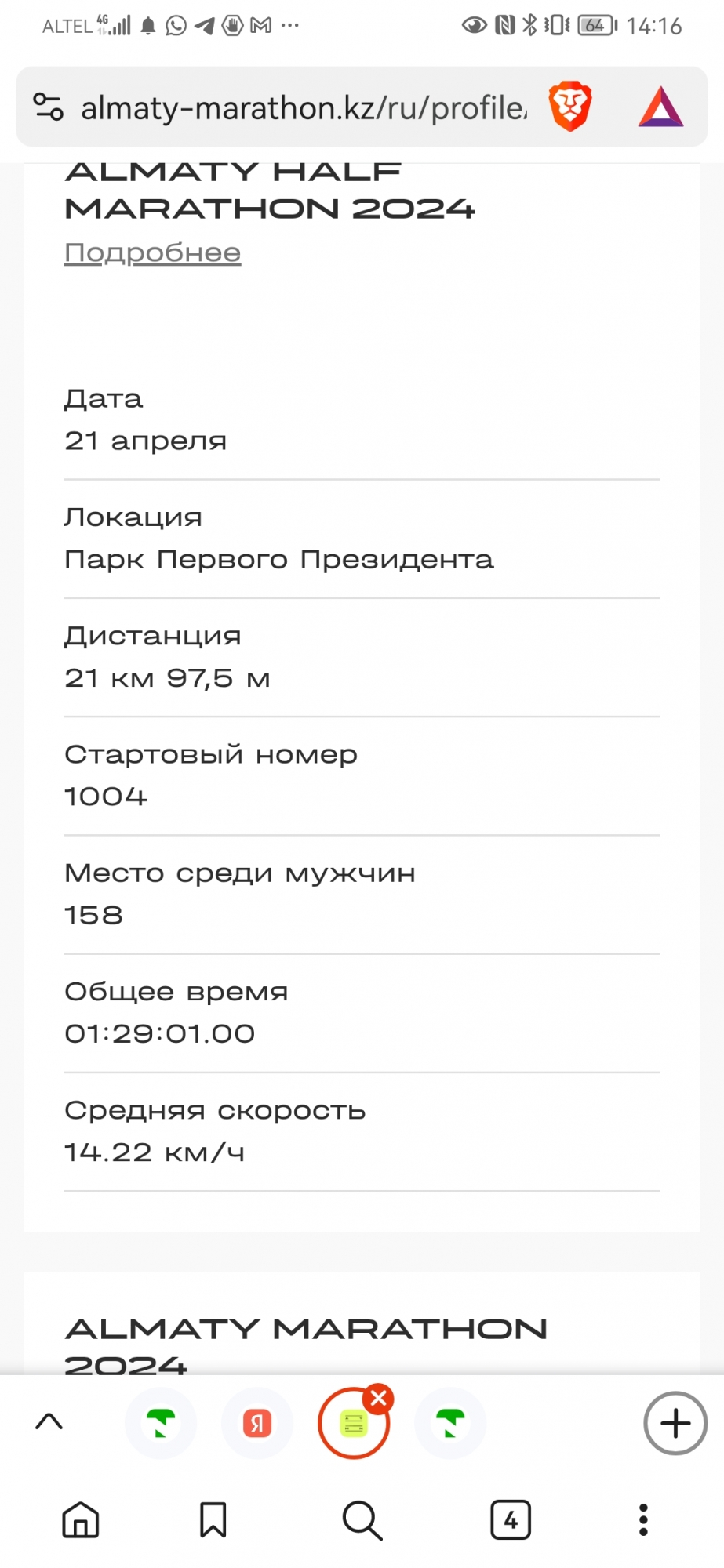
Task: Collapse the tab strip with the chevron
Action: (x=49, y=1421)
